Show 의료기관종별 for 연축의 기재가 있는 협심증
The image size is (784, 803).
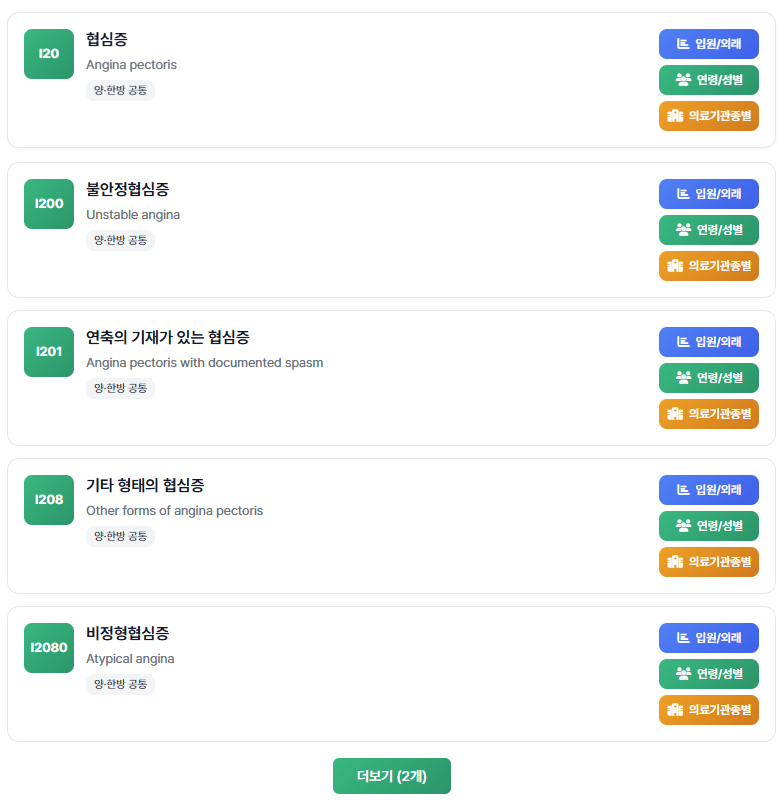pyautogui.click(x=708, y=414)
